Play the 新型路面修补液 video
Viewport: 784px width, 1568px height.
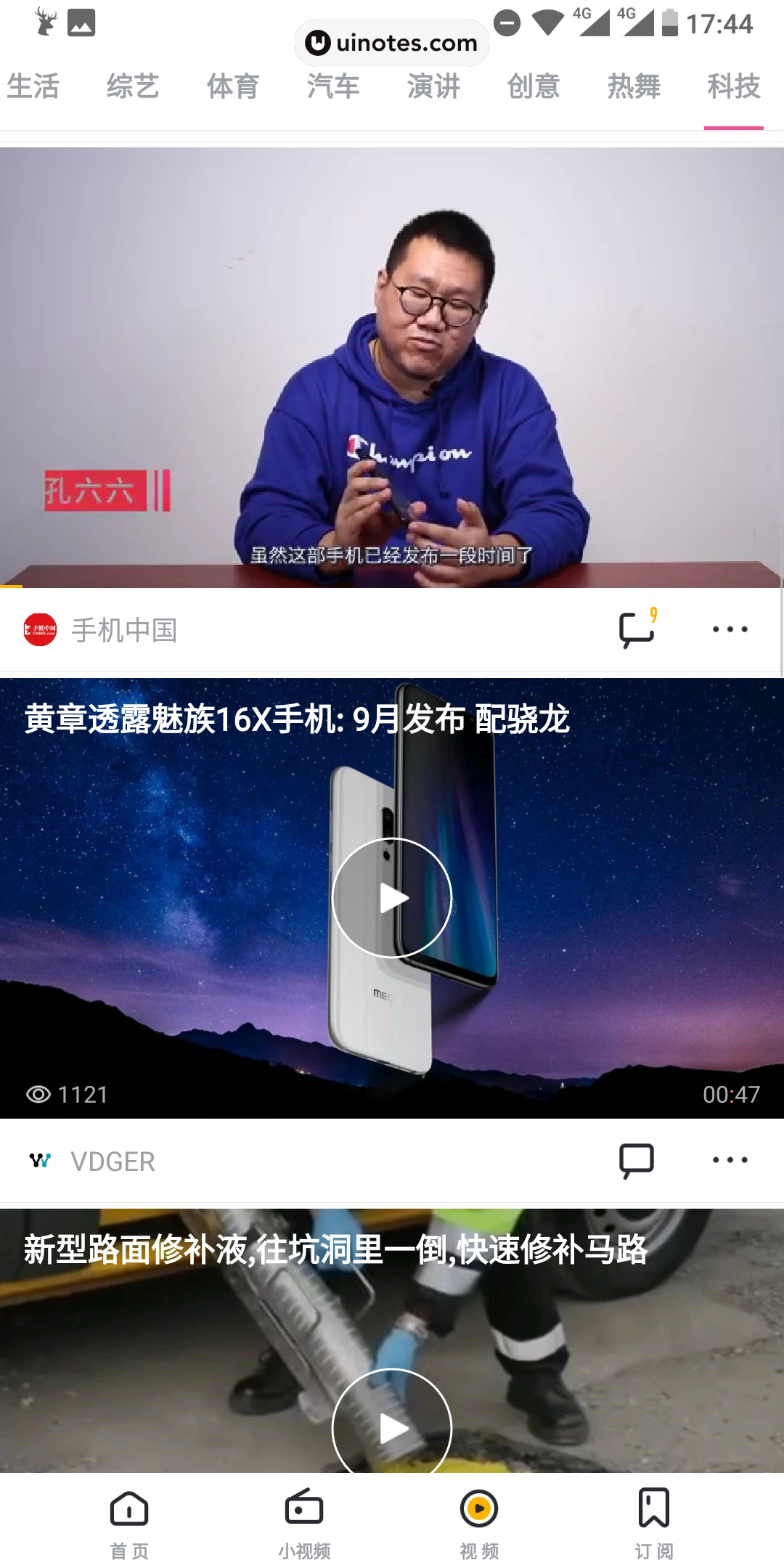[x=392, y=1426]
